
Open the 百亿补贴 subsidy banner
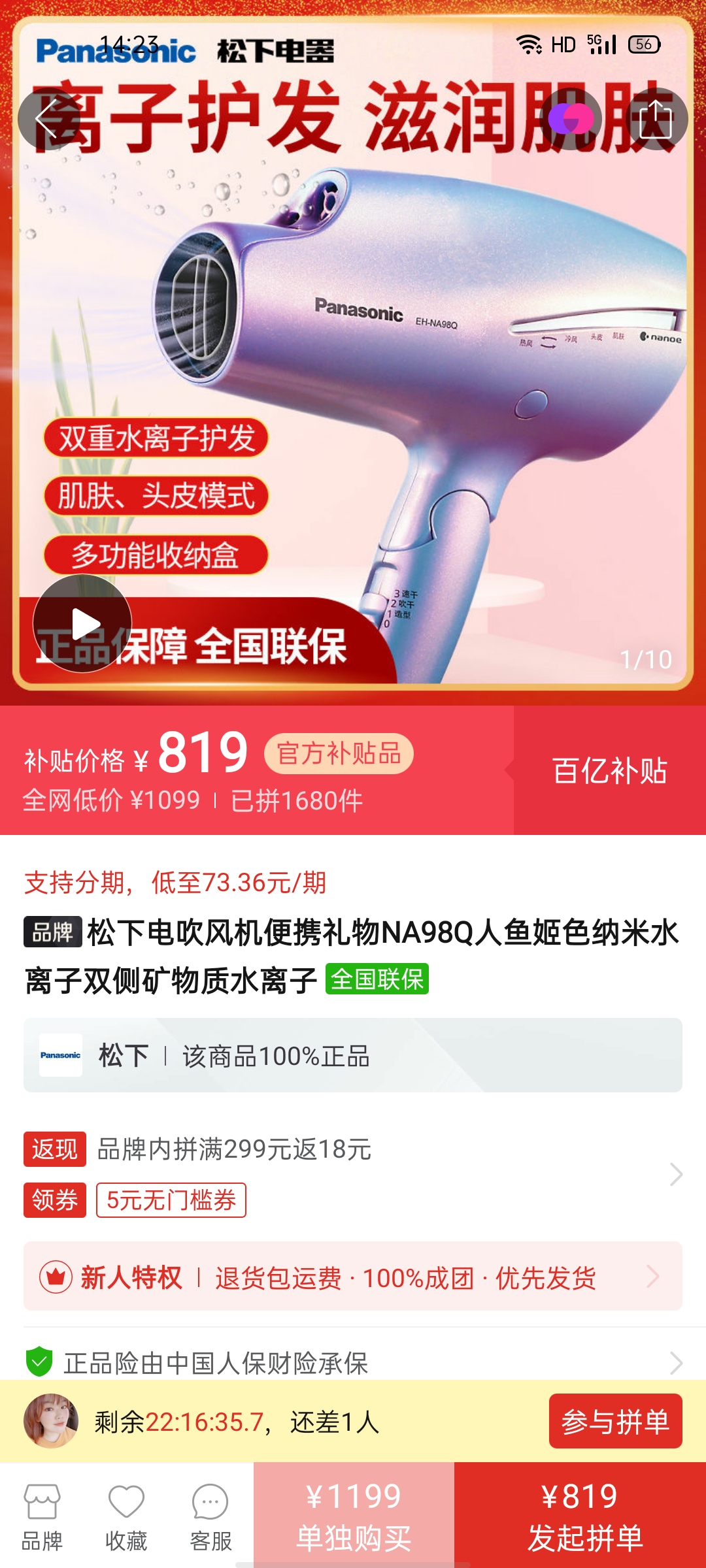[x=609, y=770]
